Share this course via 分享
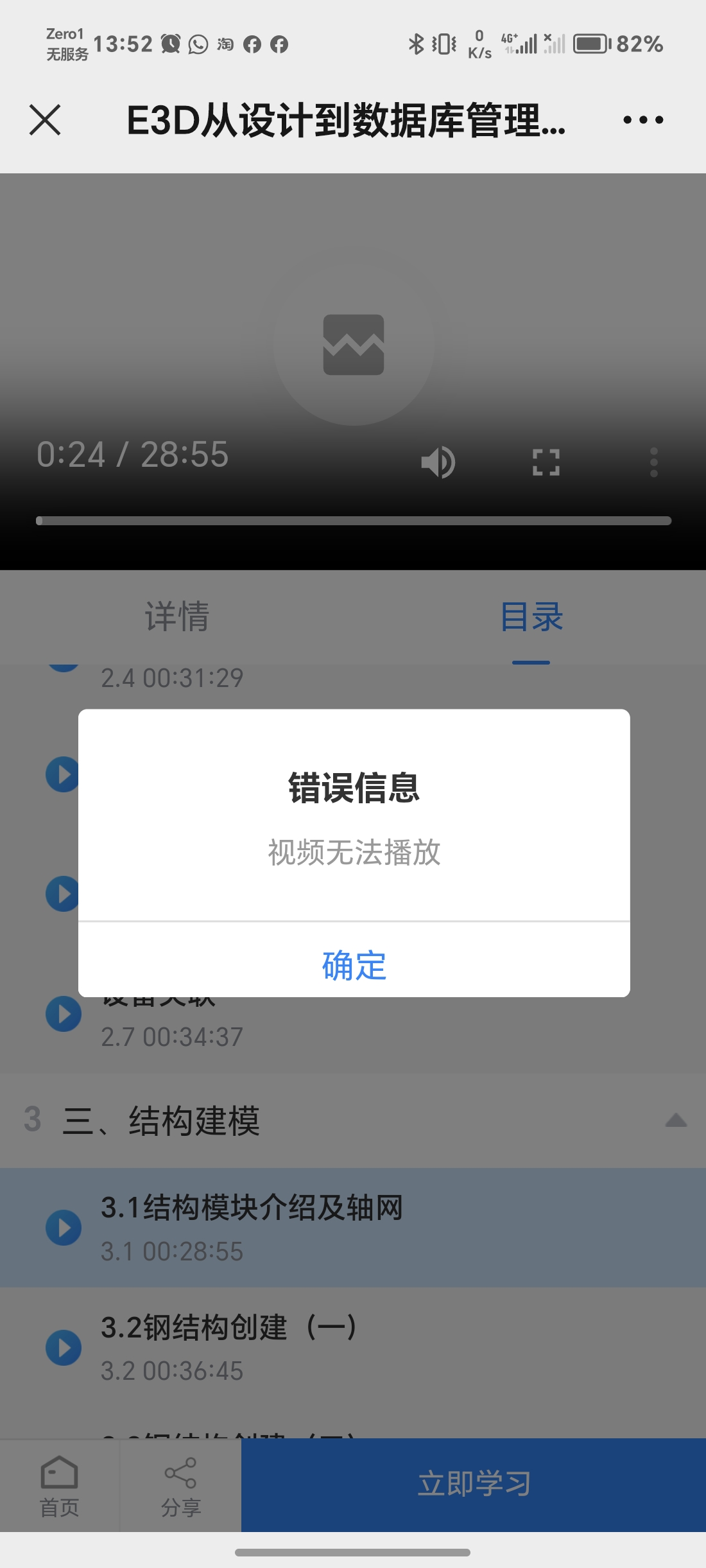706x1568 pixels. point(181,1486)
